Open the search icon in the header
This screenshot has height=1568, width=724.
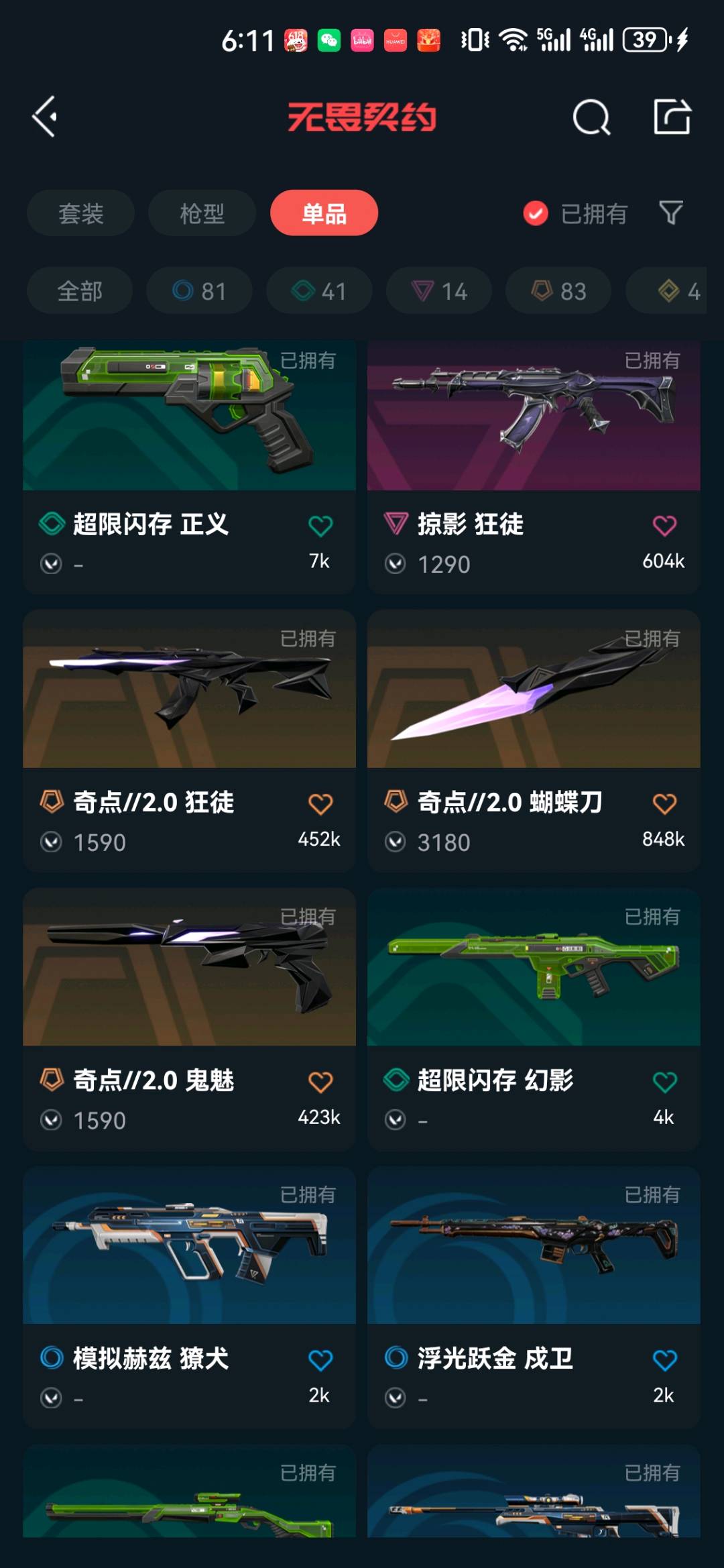591,117
